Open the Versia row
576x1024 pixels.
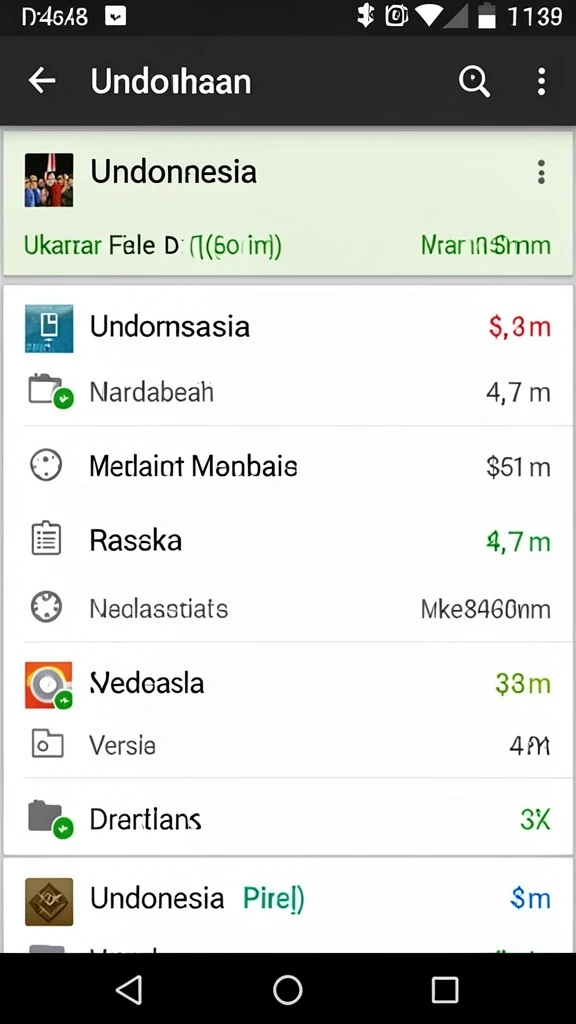pyautogui.click(x=288, y=745)
